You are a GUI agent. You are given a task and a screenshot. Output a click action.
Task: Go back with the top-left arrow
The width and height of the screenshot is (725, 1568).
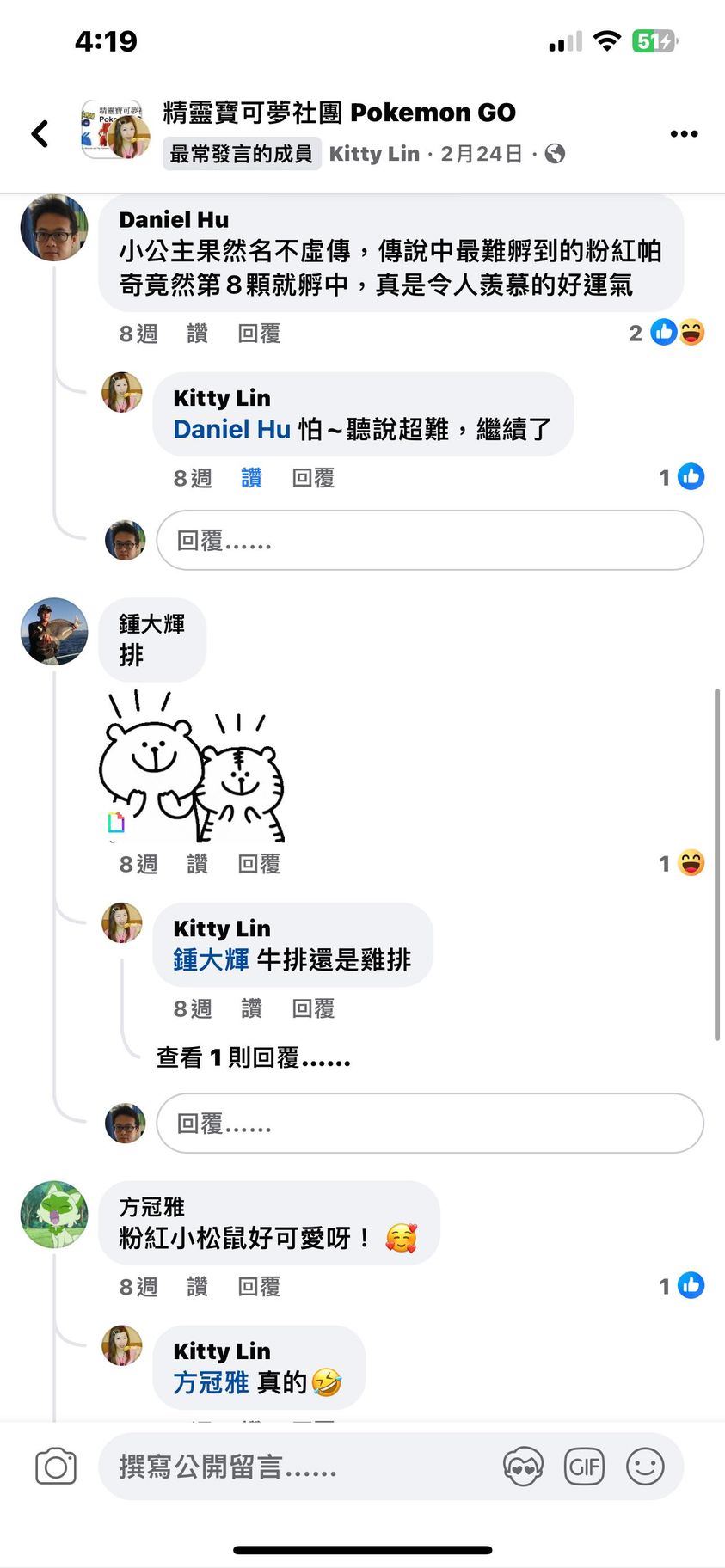40,133
